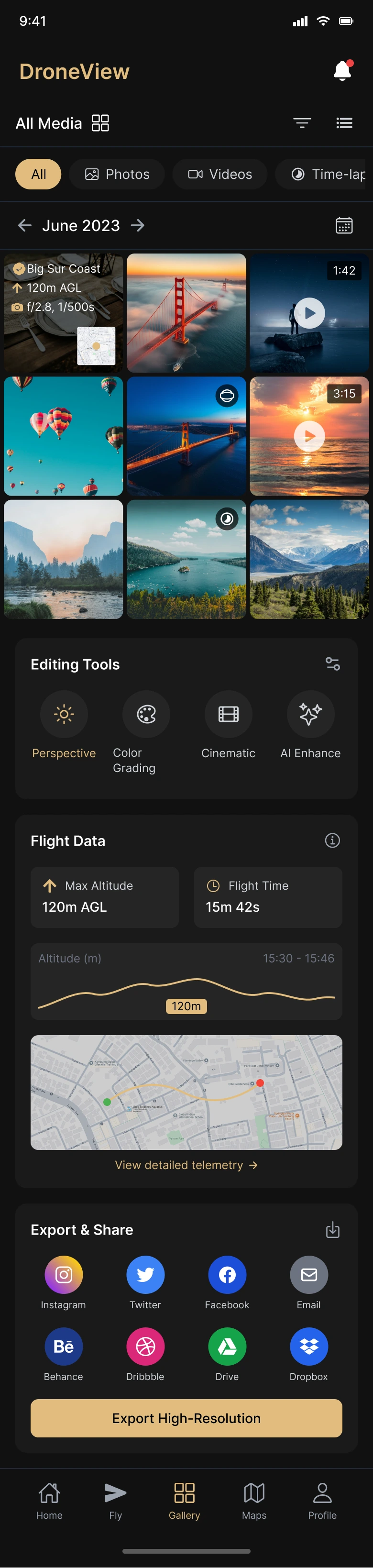Play the 3:15 sunset video
The width and height of the screenshot is (373, 1568).
click(310, 436)
